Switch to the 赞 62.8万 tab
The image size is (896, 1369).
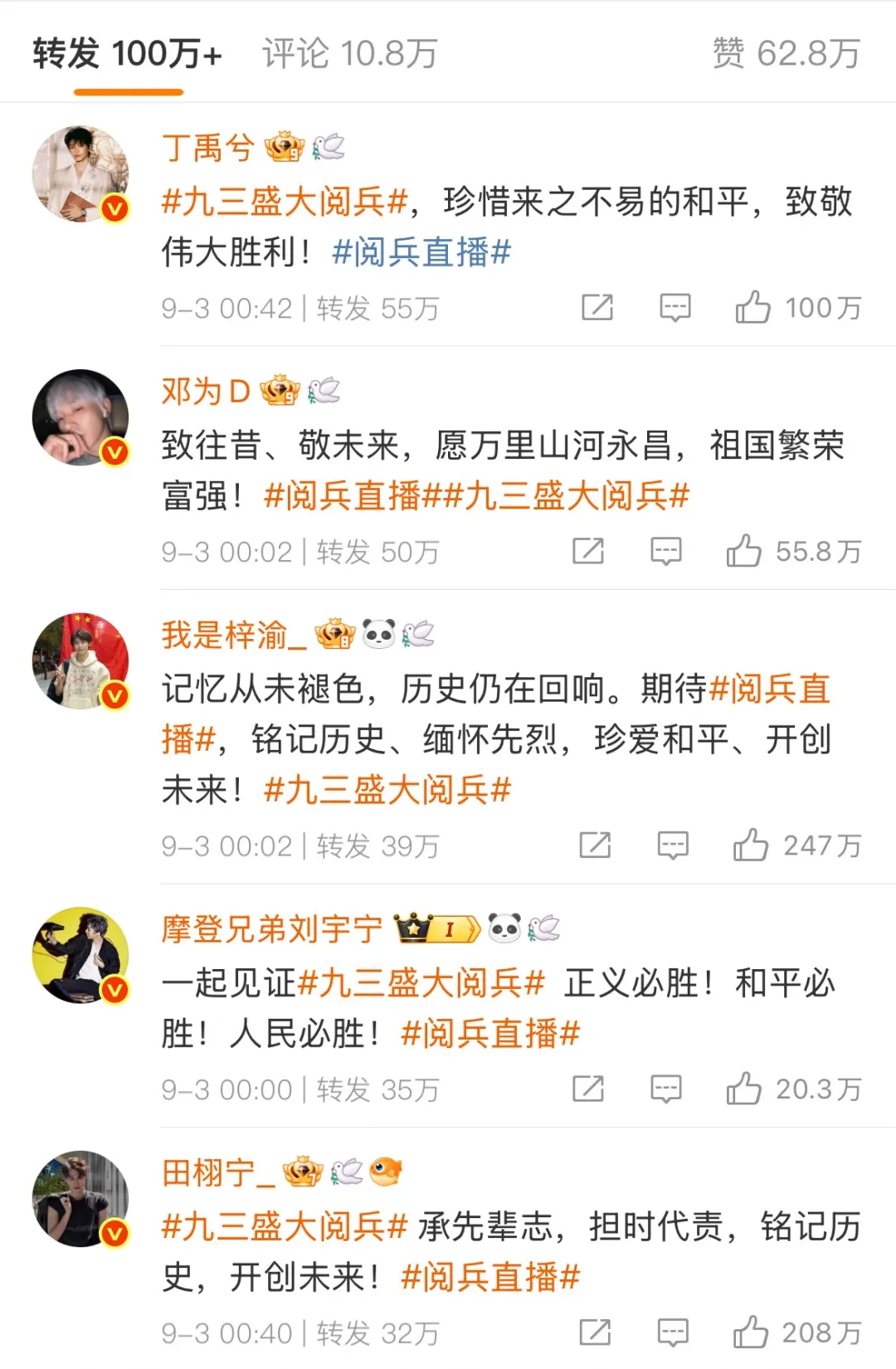tap(786, 54)
